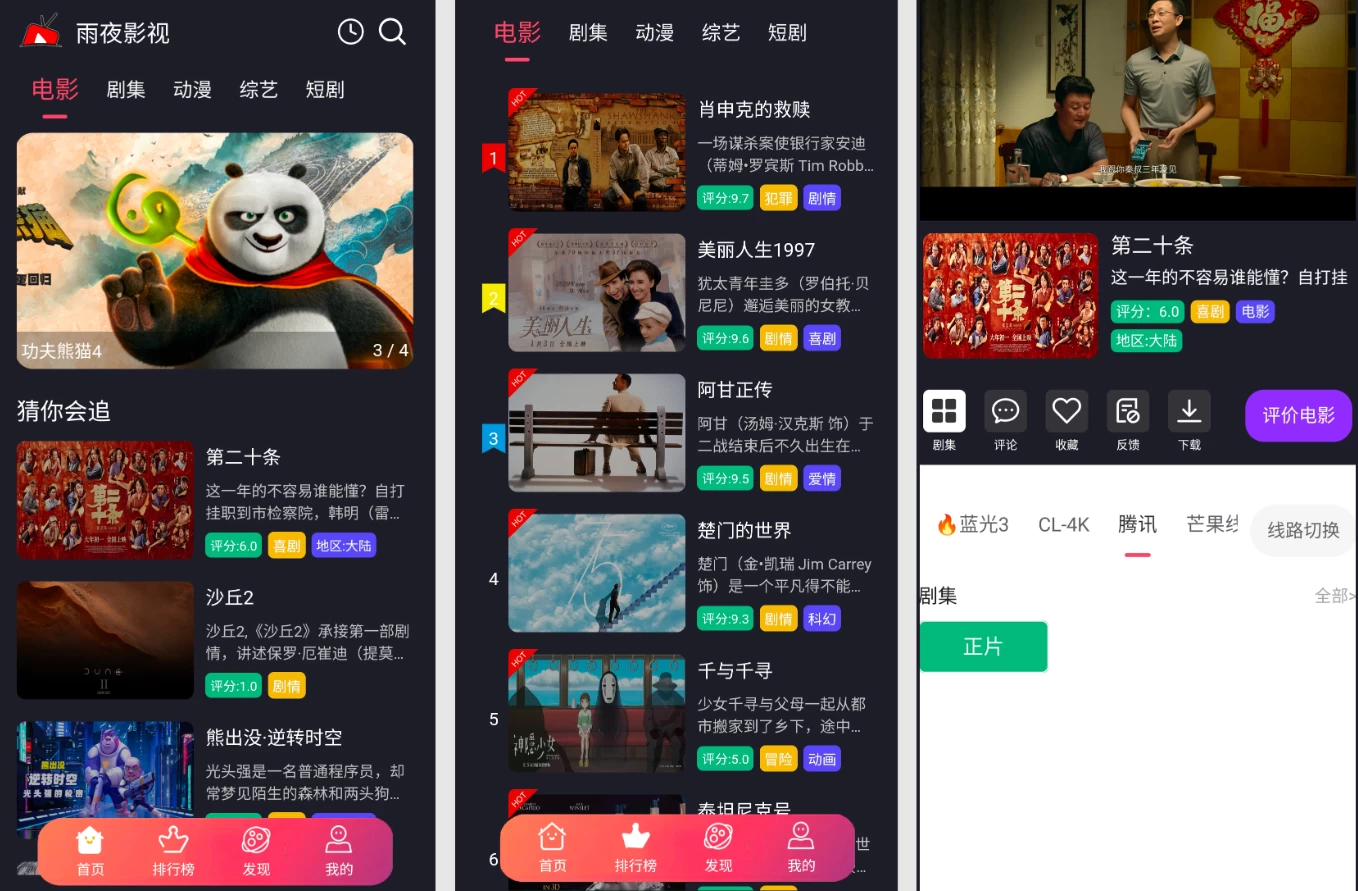This screenshot has width=1358, height=891.
Task: Tap the 评价电影 button
Action: click(x=1298, y=415)
